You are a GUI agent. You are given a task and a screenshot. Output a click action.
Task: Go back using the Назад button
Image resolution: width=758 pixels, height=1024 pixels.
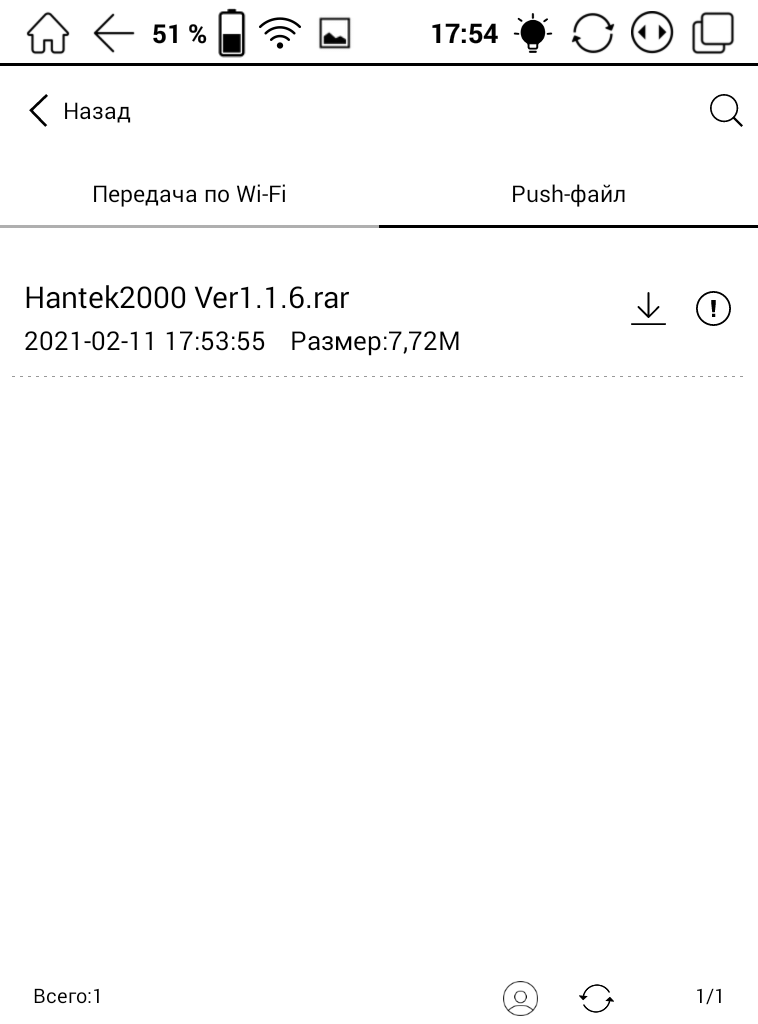80,111
